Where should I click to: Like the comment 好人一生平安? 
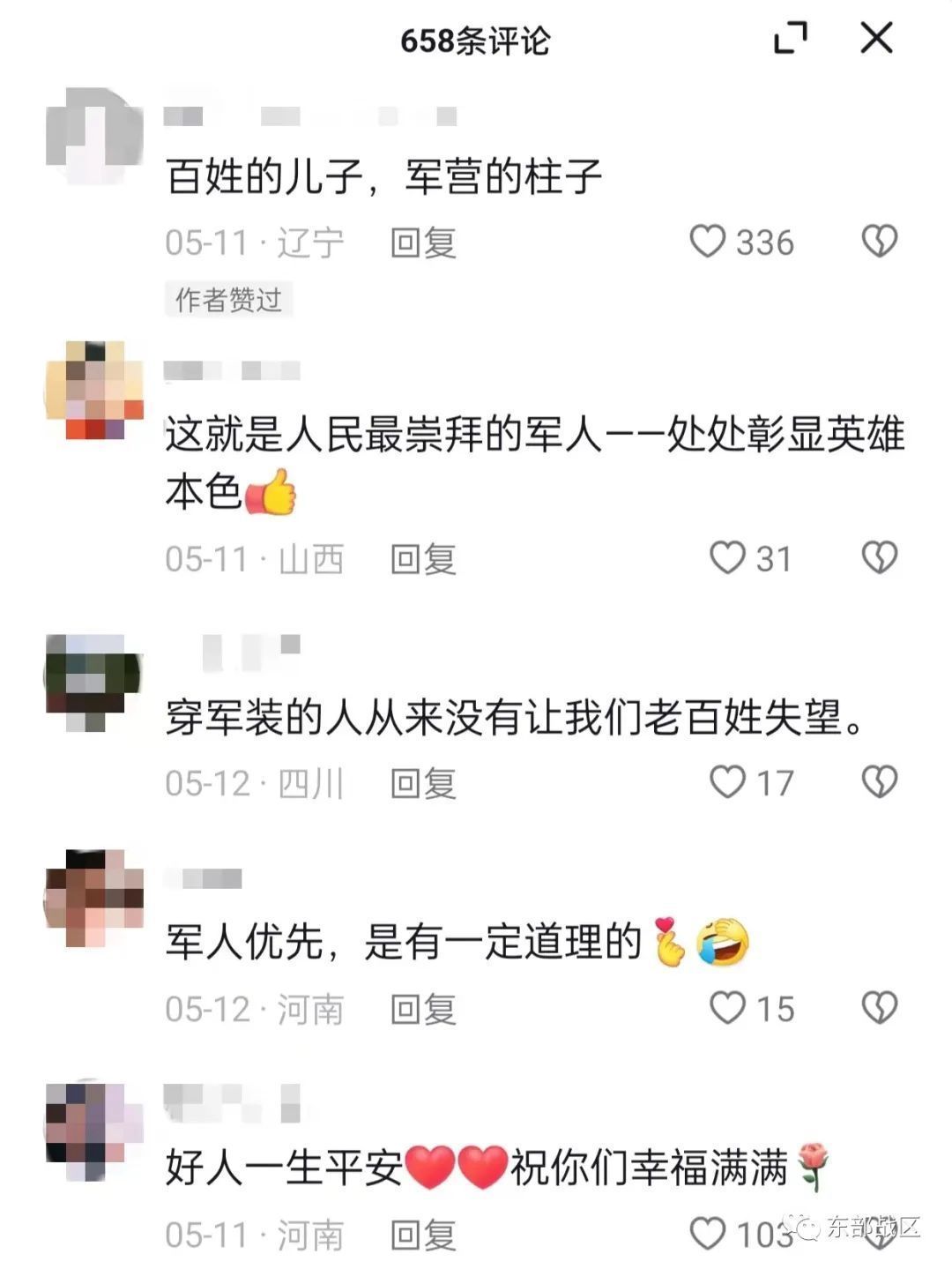[707, 1234]
